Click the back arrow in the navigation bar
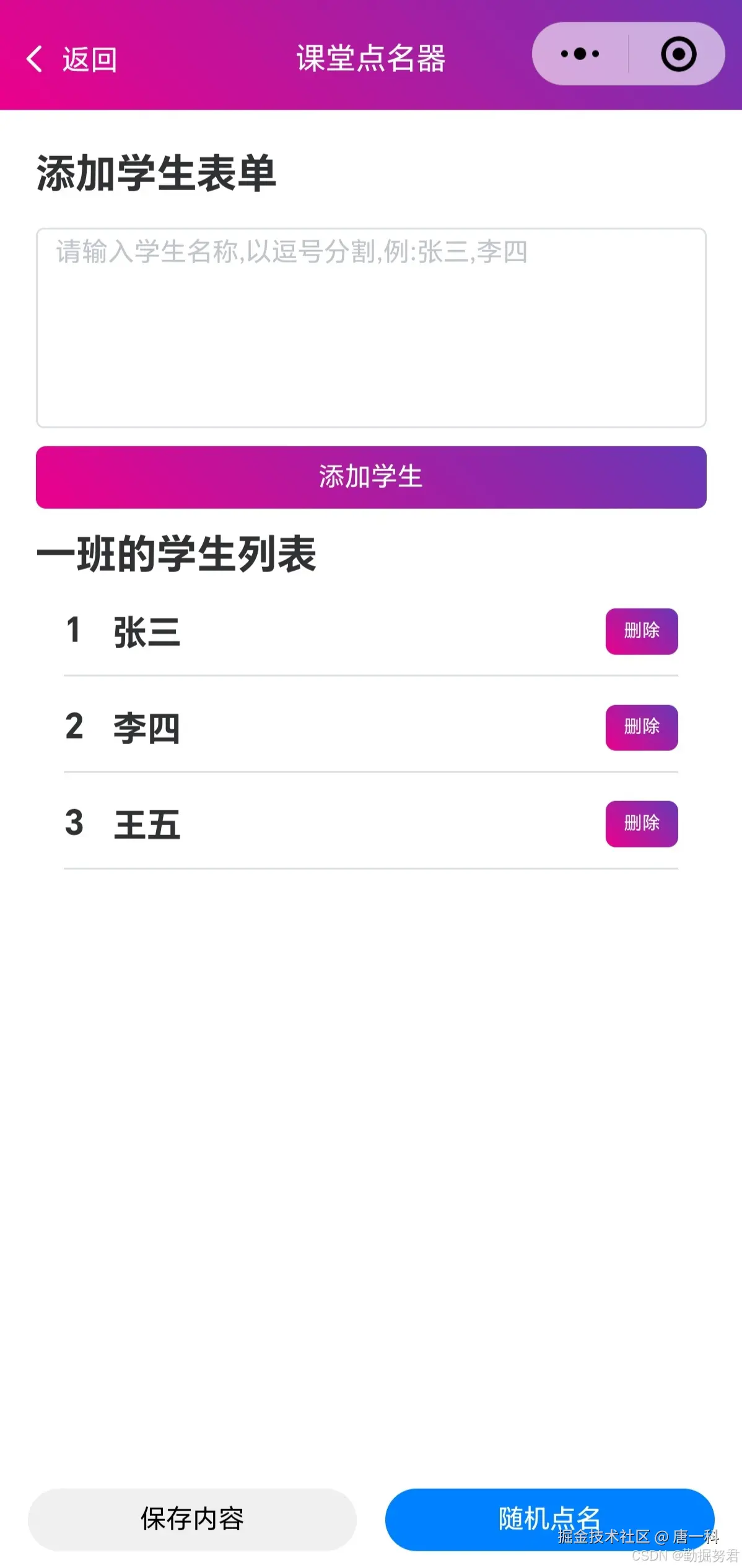Viewport: 742px width, 1568px height. click(x=34, y=58)
